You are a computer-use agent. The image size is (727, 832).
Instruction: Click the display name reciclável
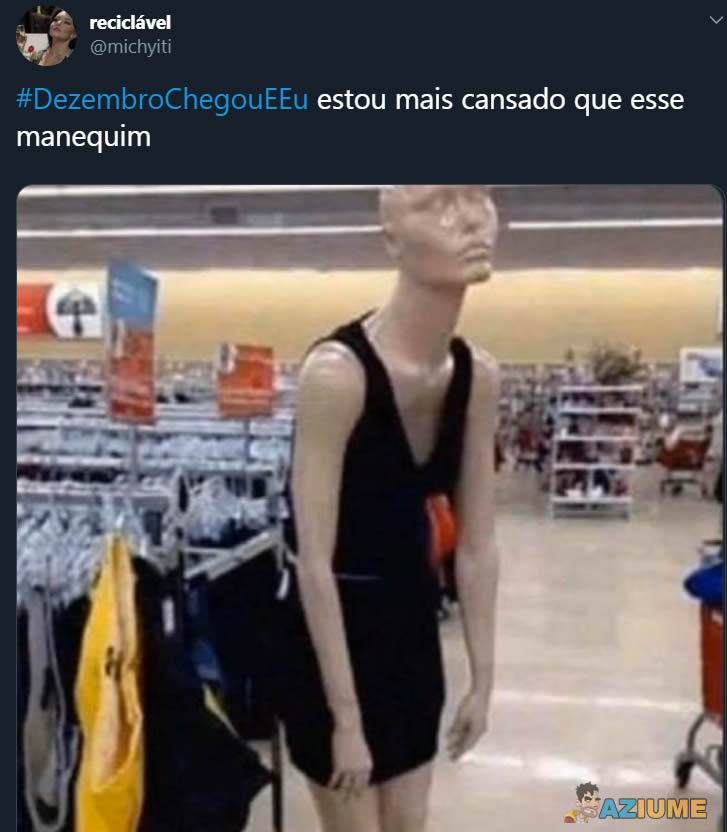(129, 22)
